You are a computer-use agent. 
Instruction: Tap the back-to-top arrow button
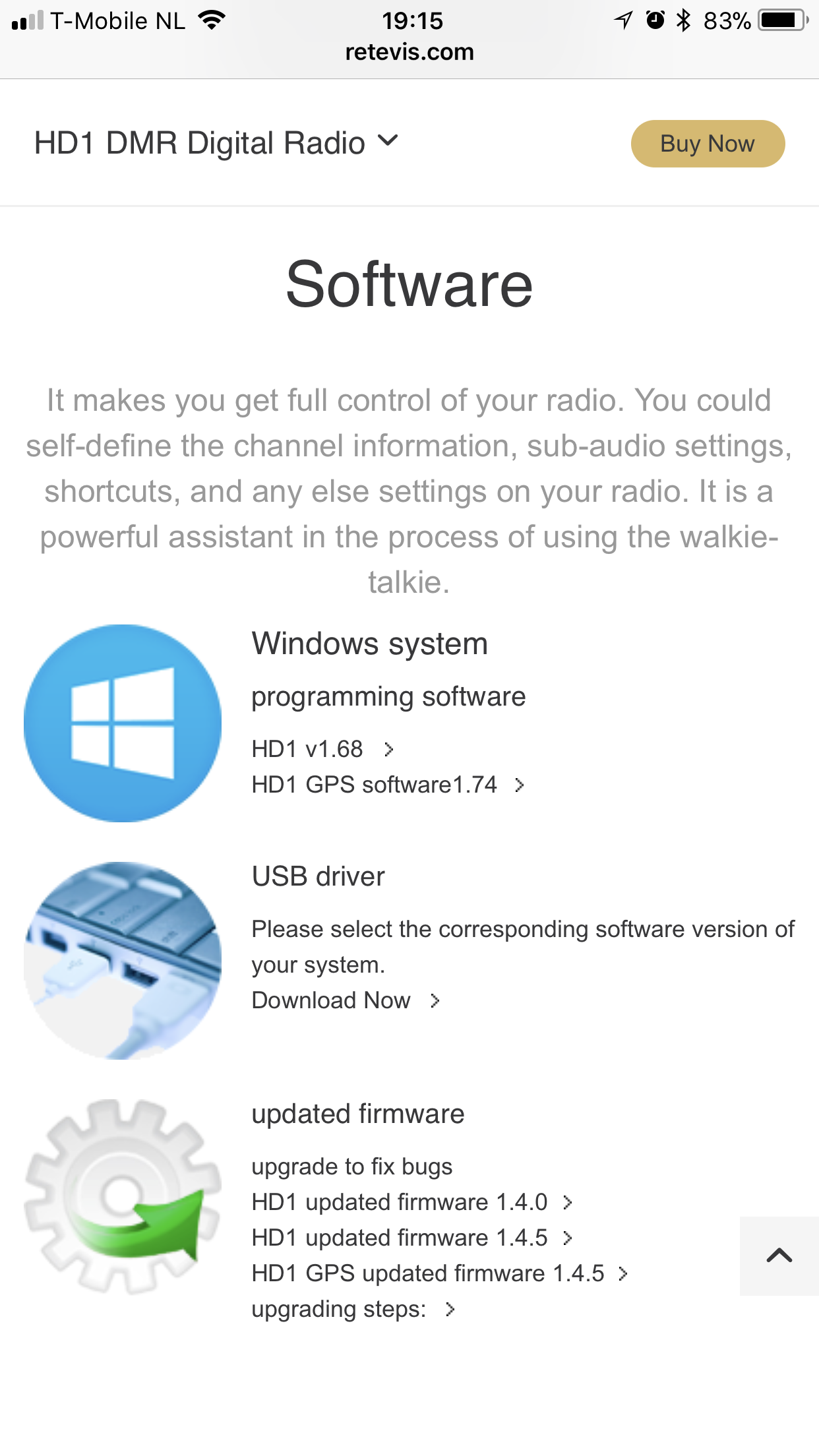[x=779, y=1256]
